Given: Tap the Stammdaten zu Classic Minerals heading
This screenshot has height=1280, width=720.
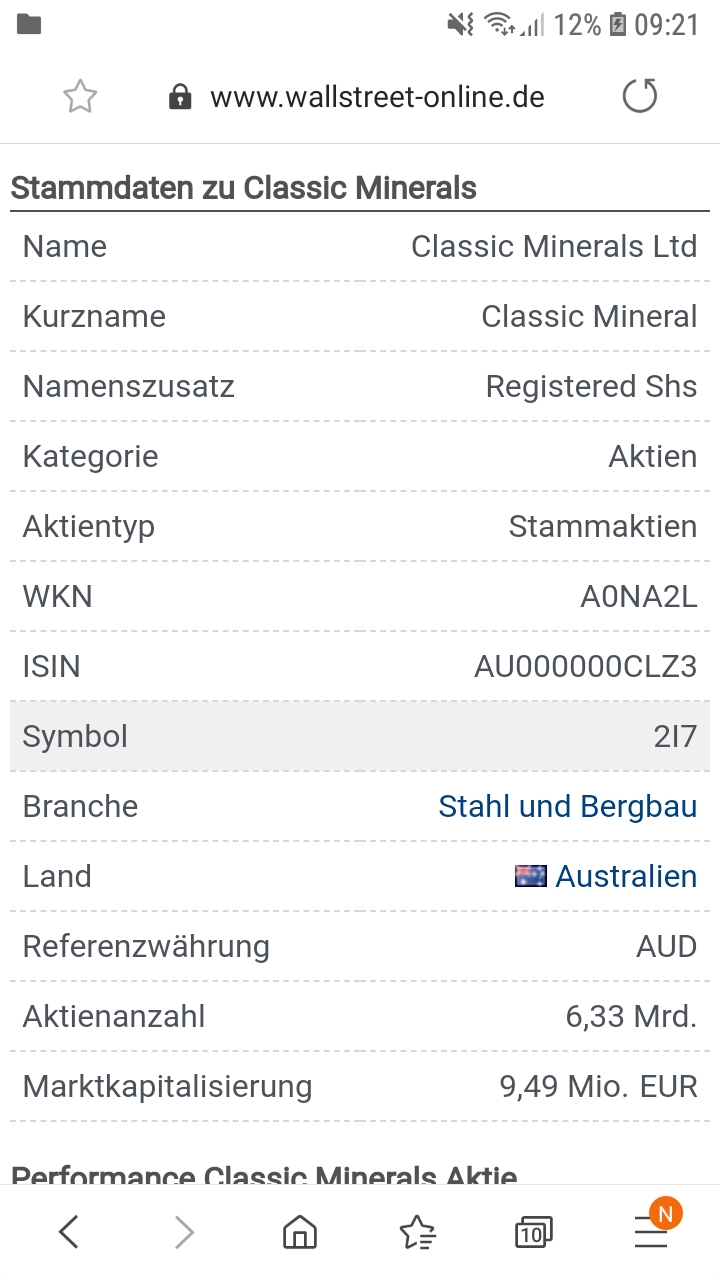Looking at the screenshot, I should click(x=243, y=187).
